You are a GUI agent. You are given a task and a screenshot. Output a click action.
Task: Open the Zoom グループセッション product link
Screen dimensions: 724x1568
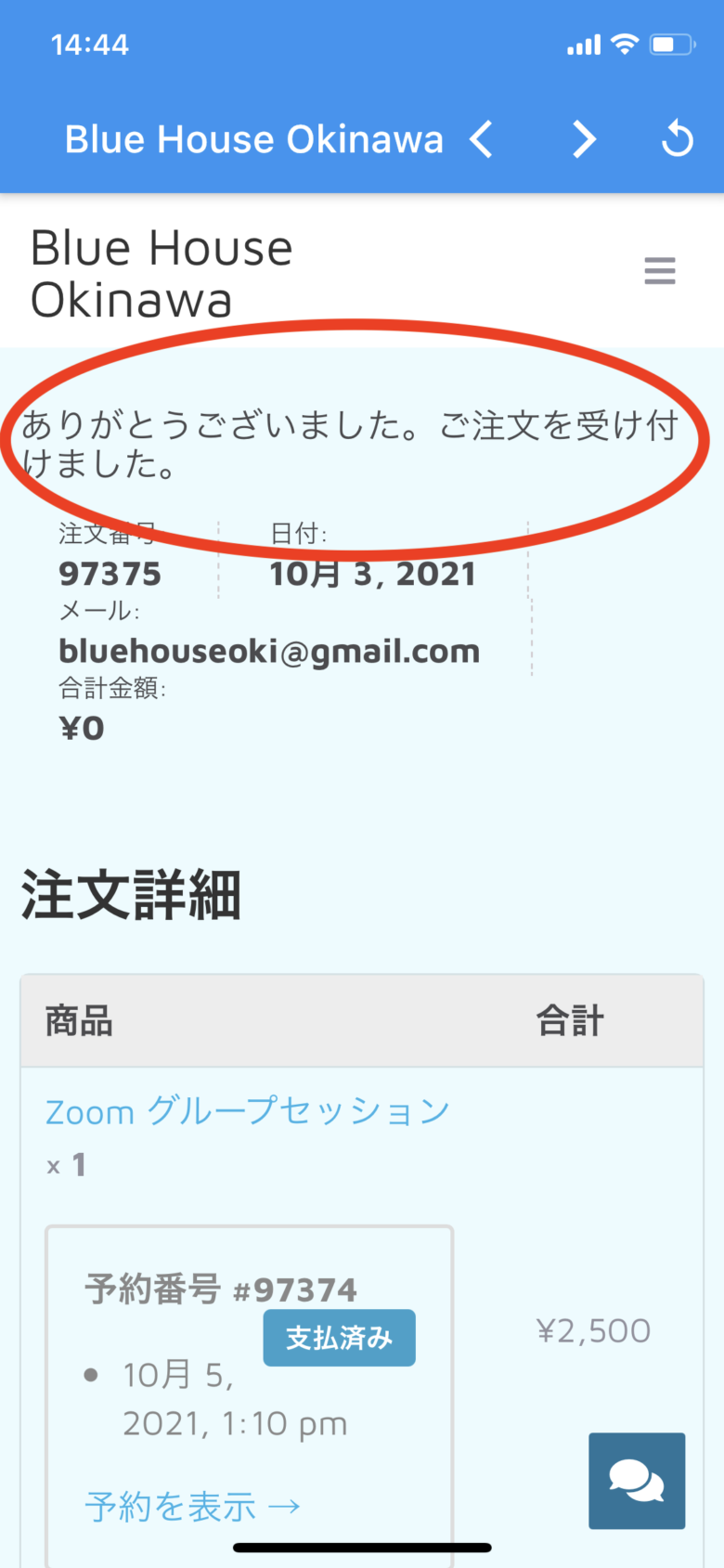[248, 1110]
